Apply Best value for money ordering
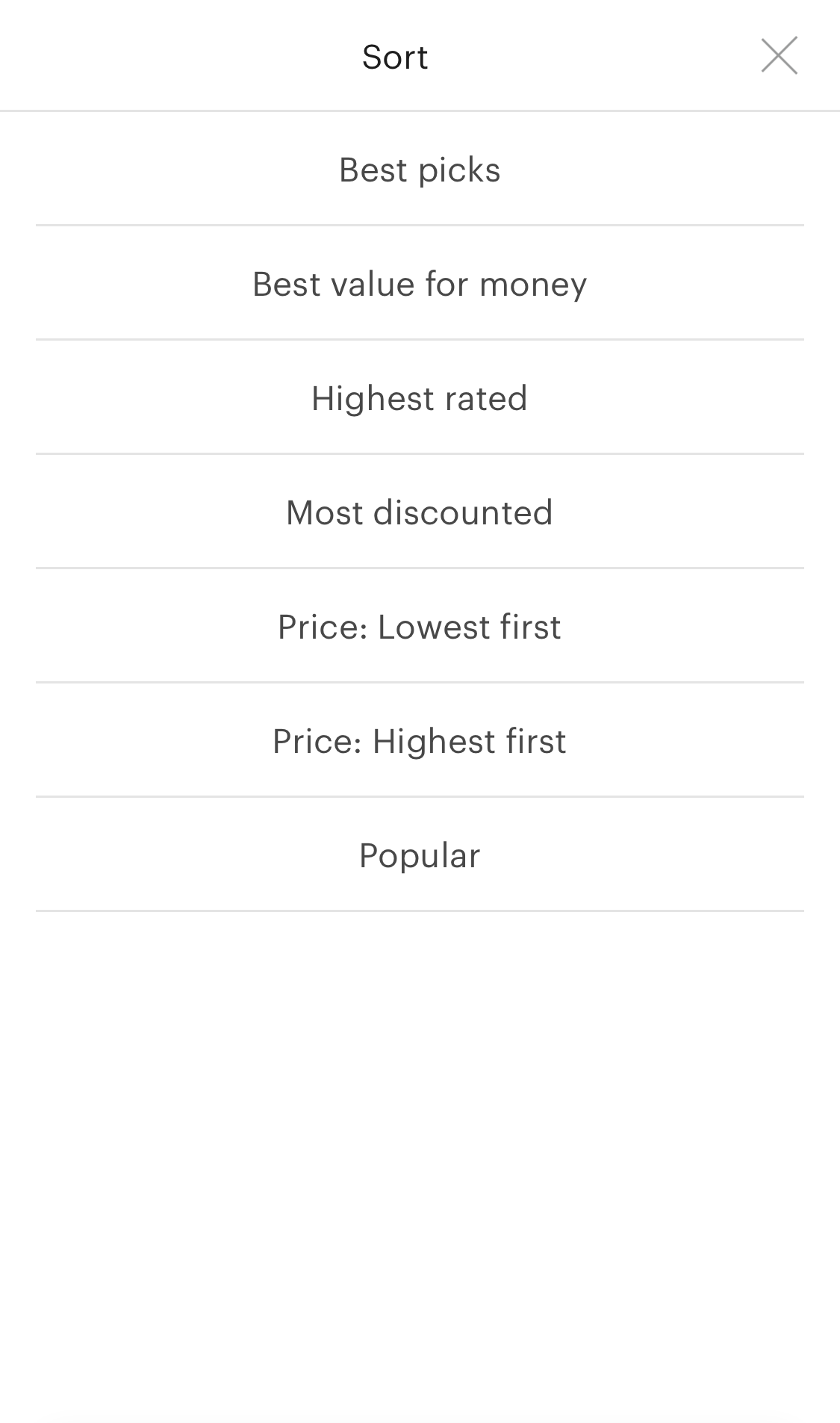Image resolution: width=840 pixels, height=1423 pixels. 420,284
